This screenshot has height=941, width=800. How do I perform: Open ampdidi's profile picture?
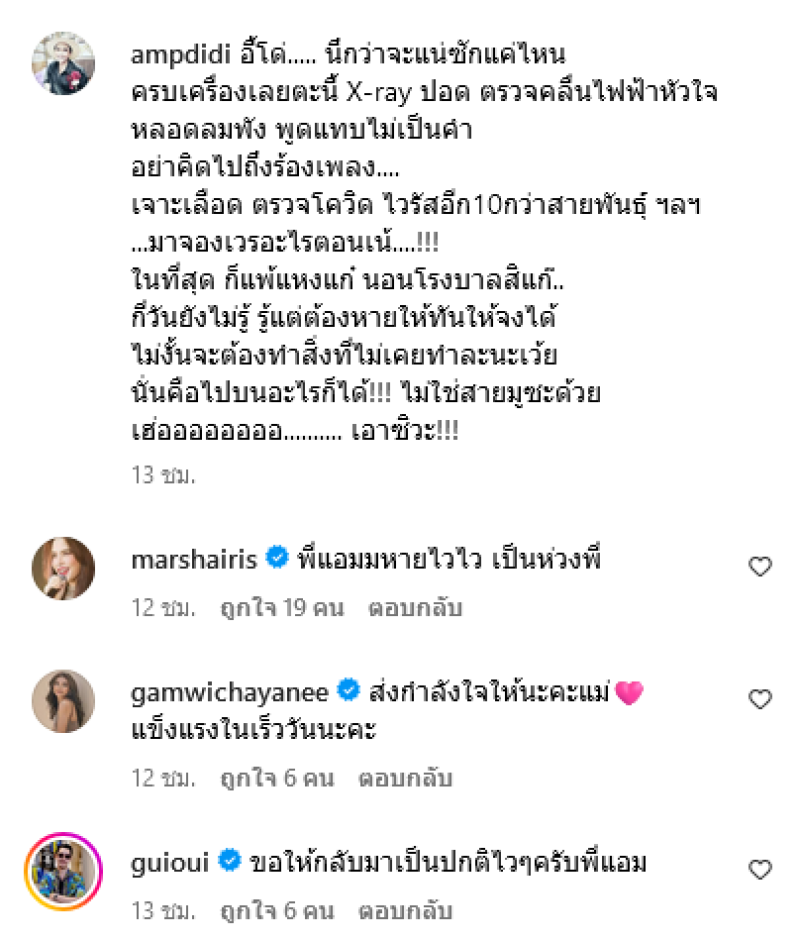63,63
